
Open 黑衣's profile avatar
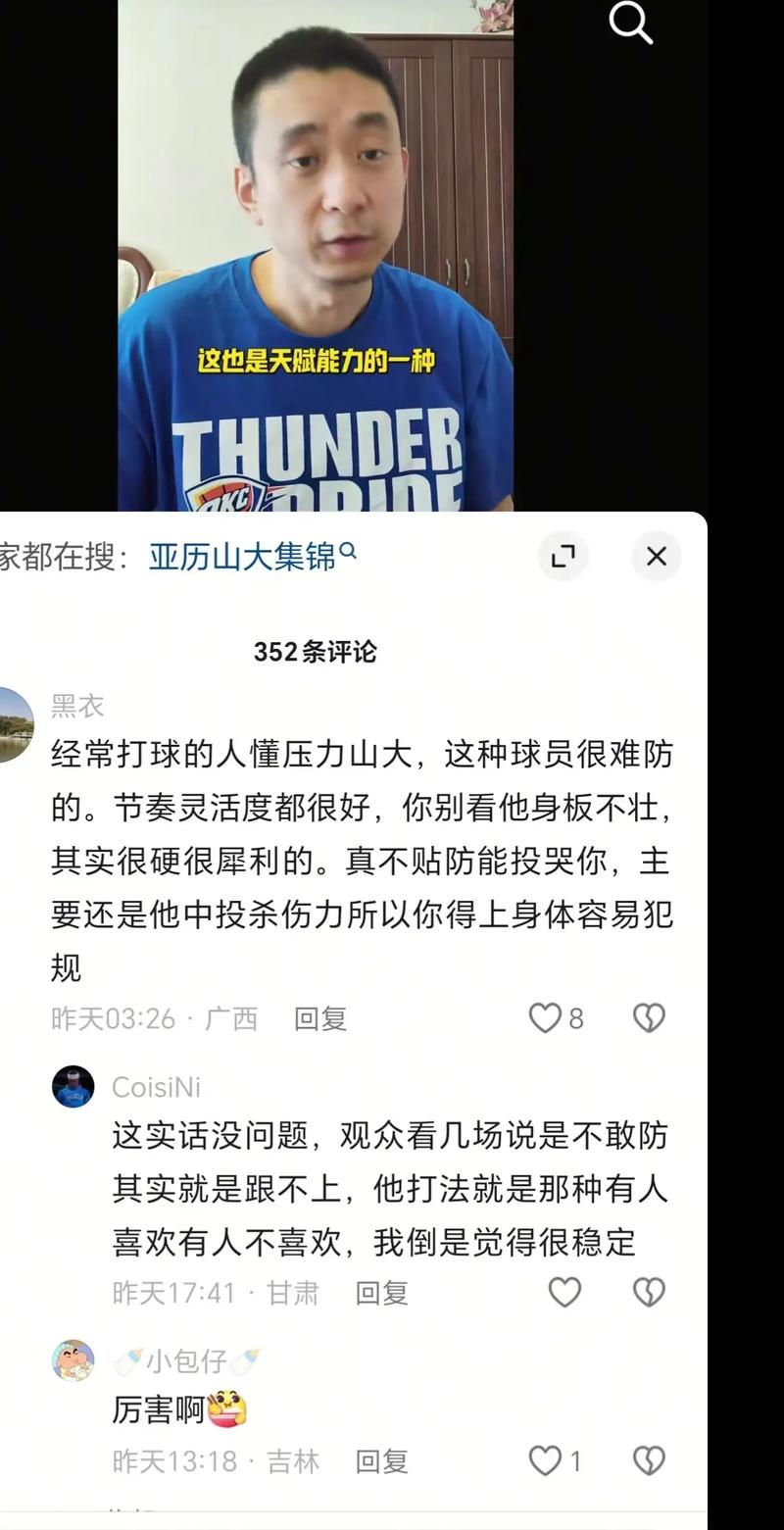[x=14, y=725]
